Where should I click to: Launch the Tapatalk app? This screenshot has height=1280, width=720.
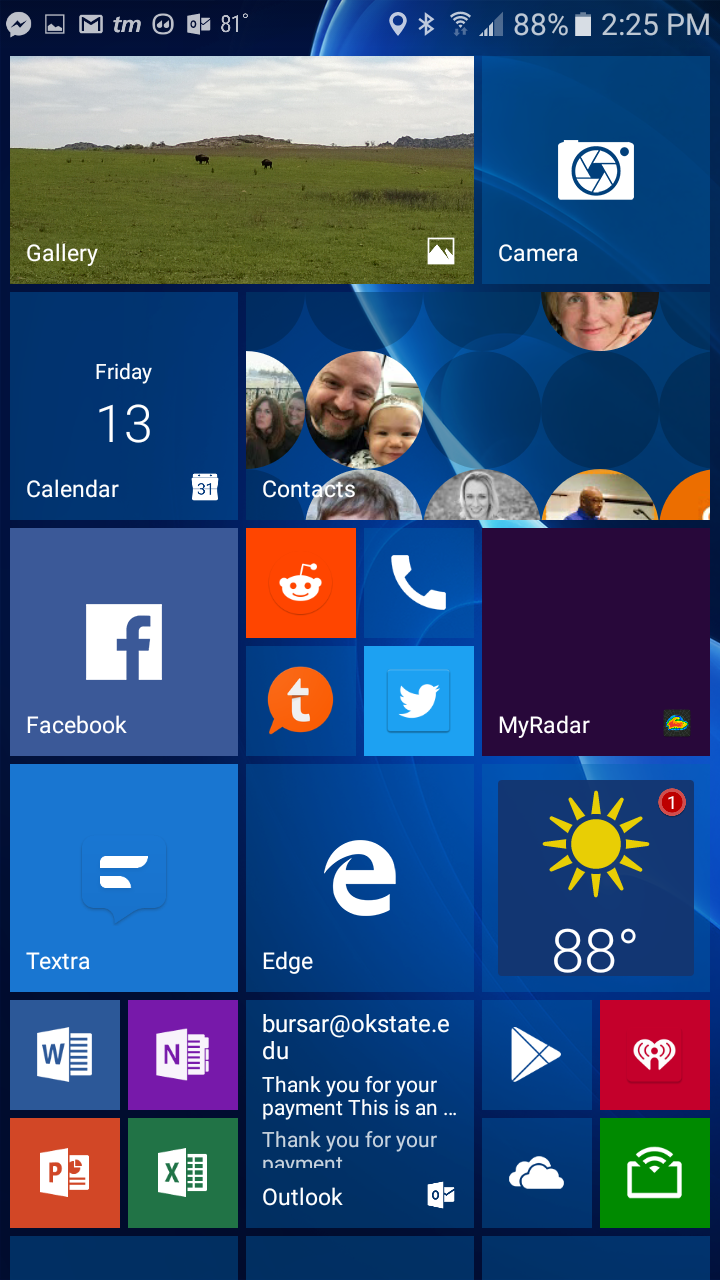pos(300,700)
